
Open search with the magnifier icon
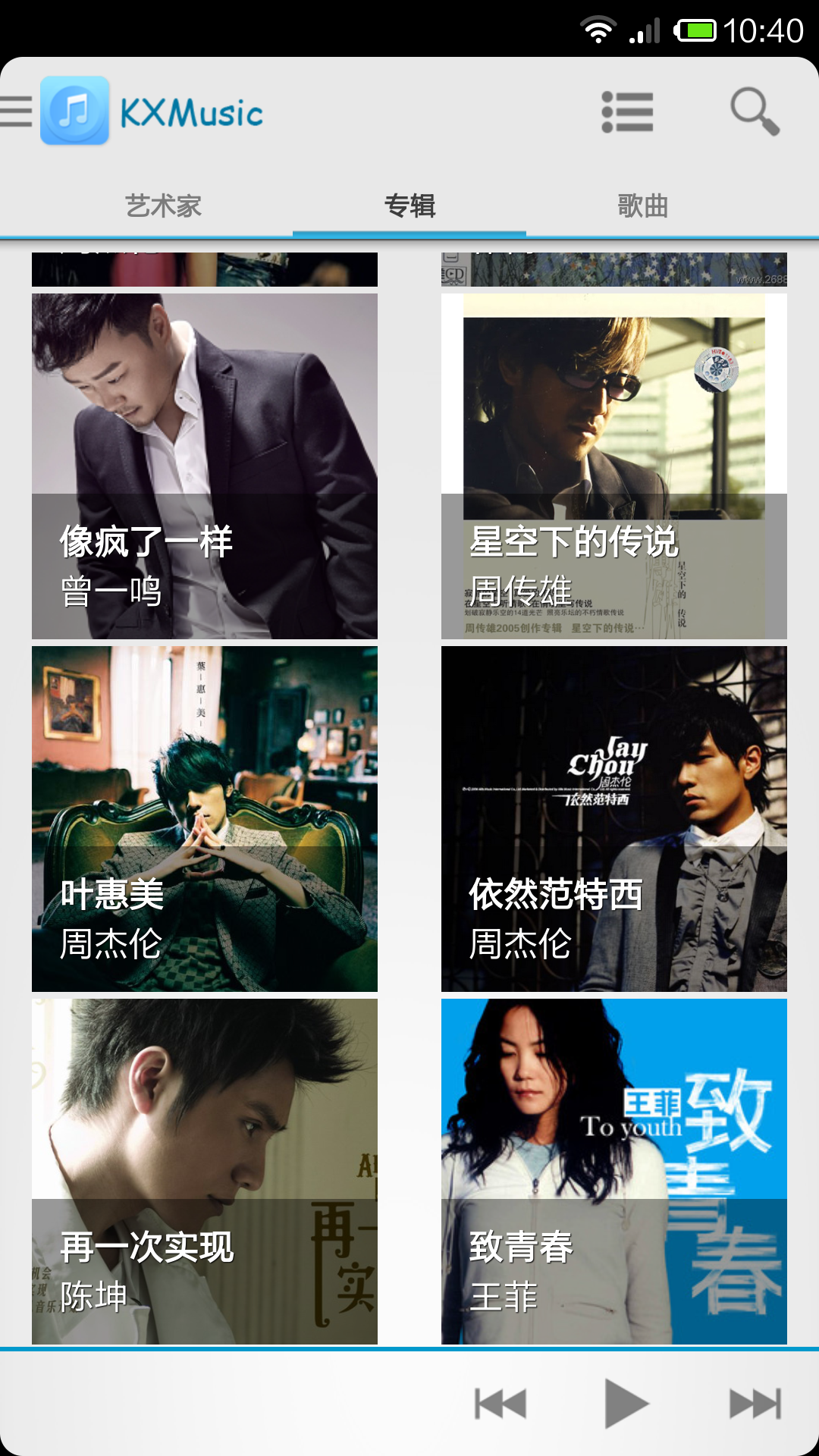(x=755, y=112)
